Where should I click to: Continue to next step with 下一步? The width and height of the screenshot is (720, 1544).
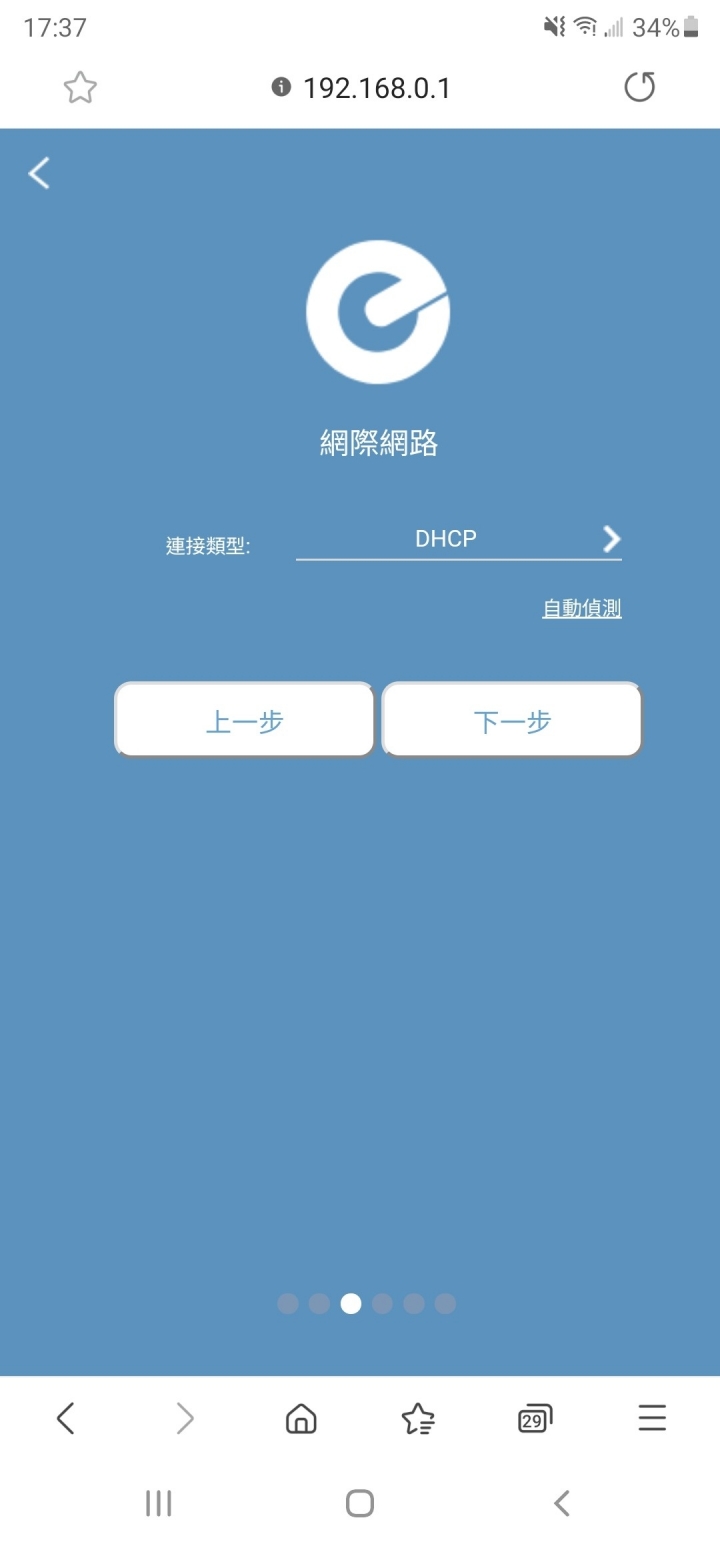click(x=512, y=721)
